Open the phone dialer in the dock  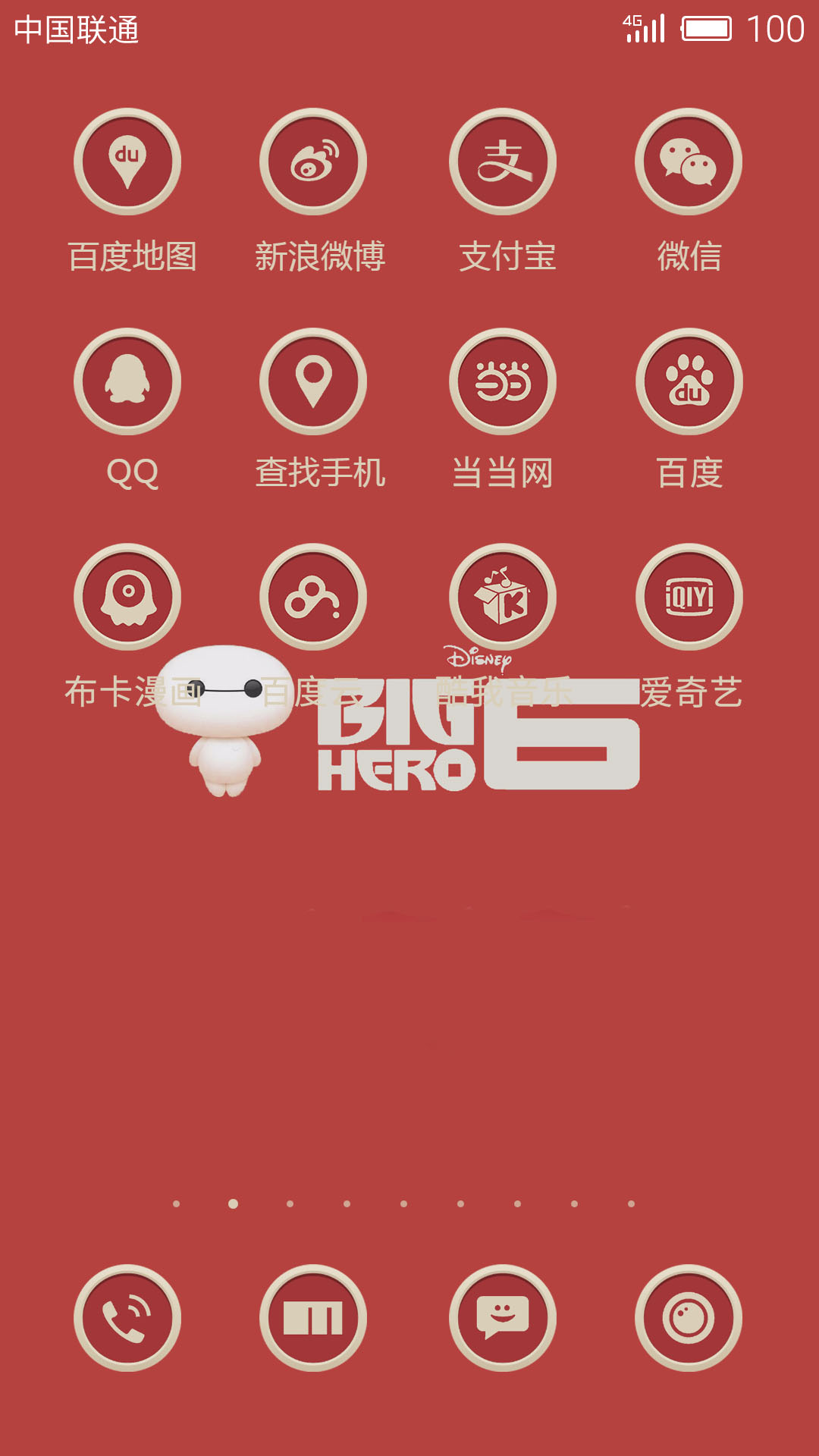(x=127, y=1318)
